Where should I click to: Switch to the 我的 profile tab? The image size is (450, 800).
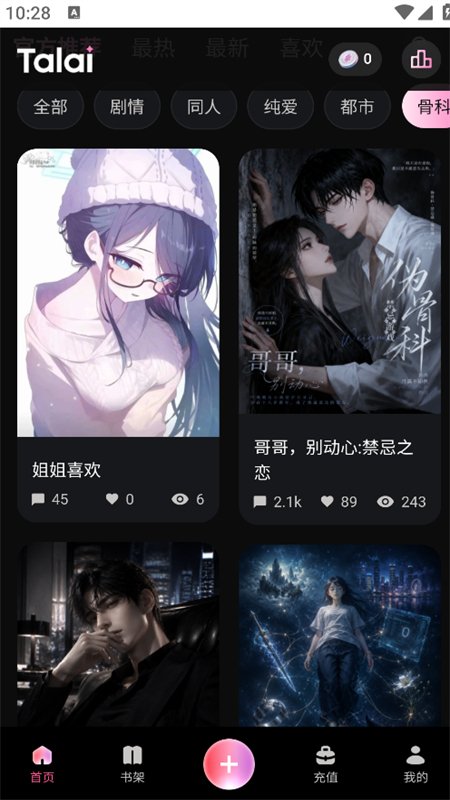click(415, 764)
